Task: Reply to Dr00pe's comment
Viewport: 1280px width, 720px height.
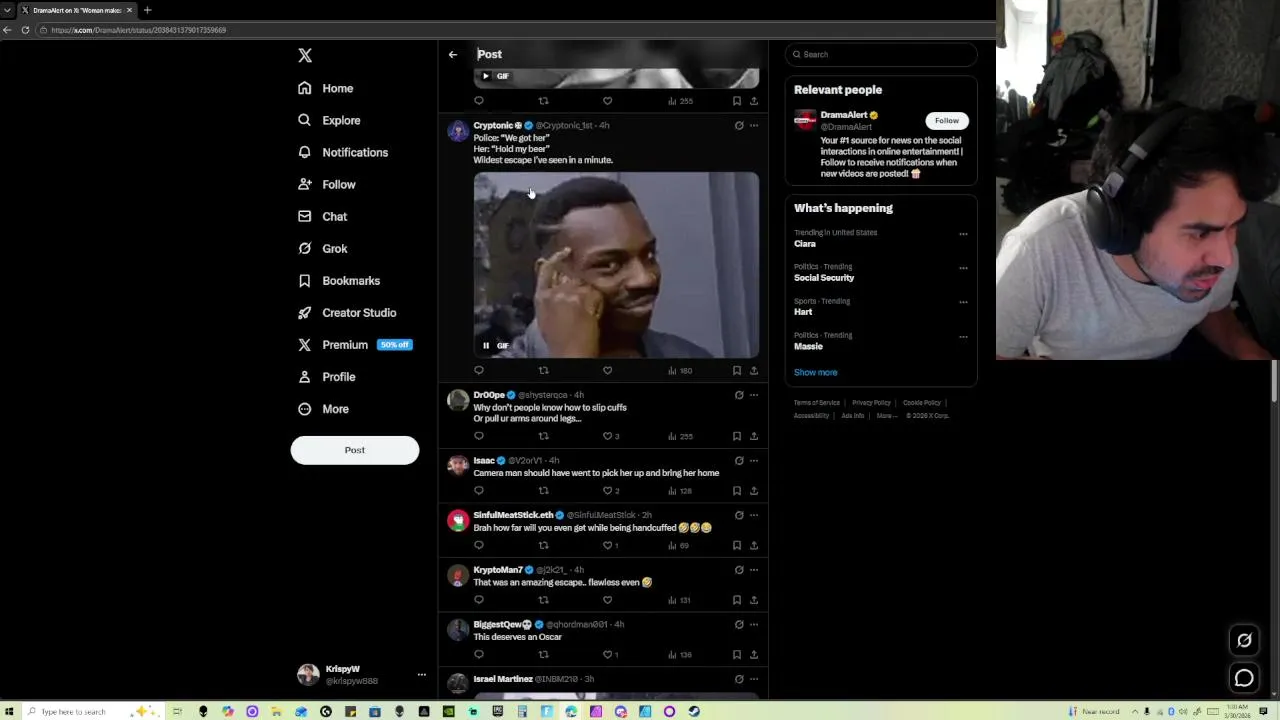Action: click(479, 436)
